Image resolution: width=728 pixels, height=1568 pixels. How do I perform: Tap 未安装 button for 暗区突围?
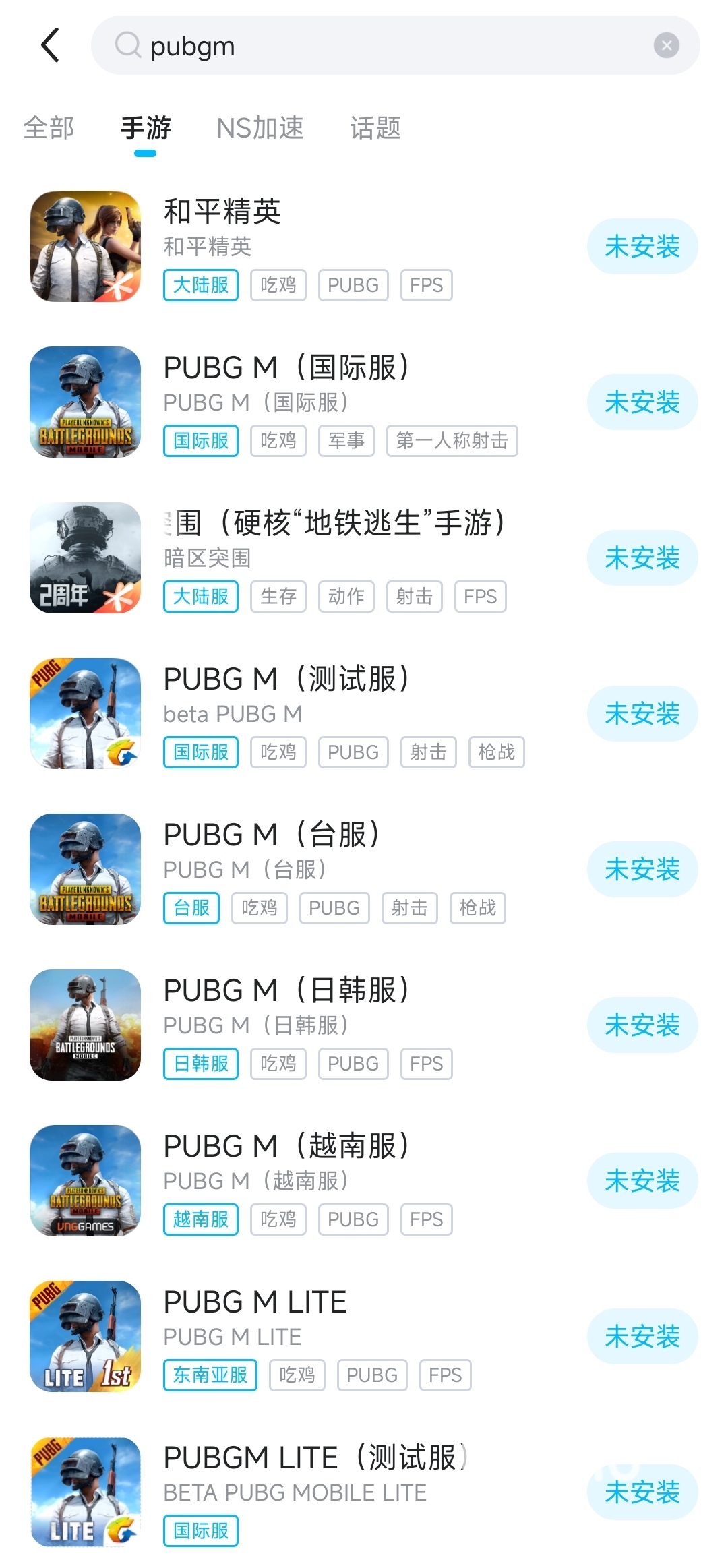[x=642, y=558]
